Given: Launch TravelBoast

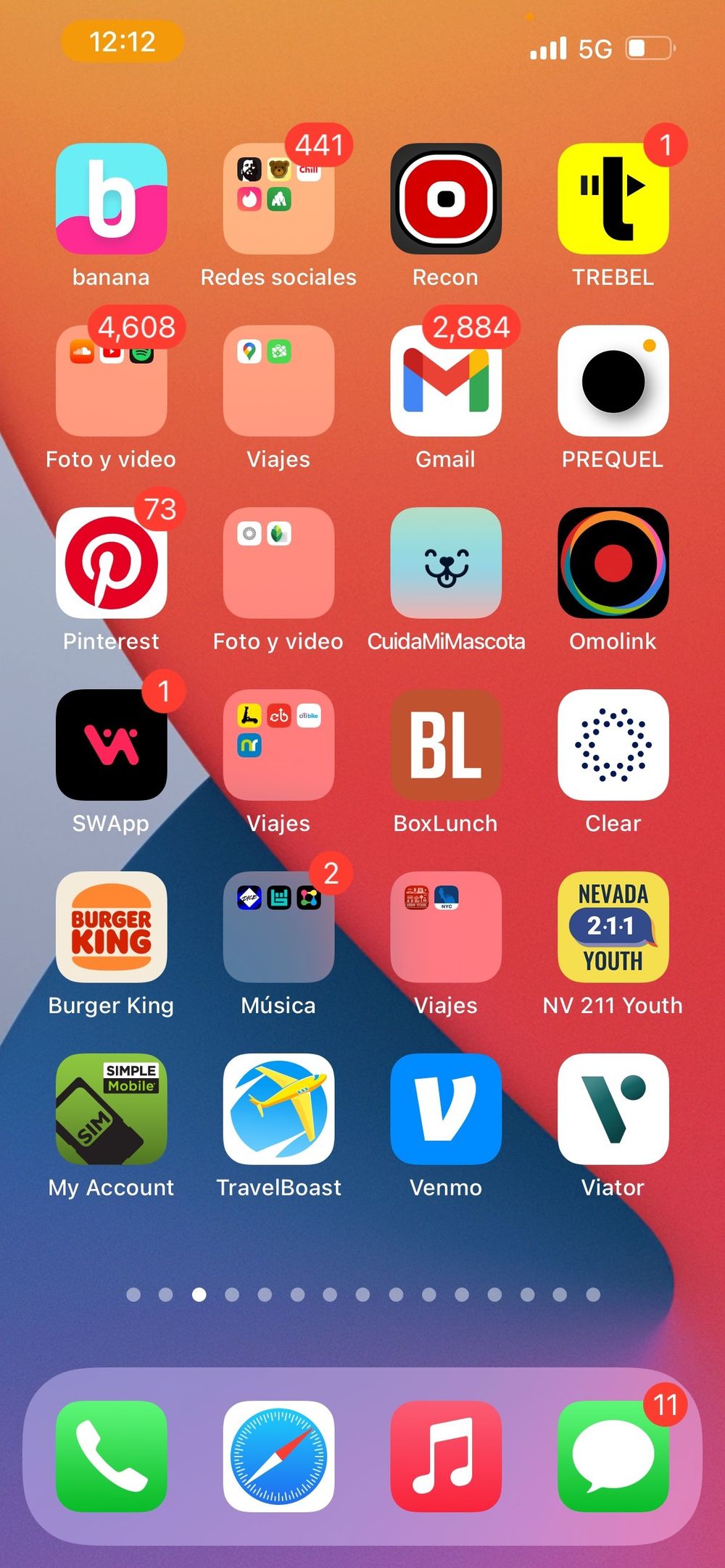Looking at the screenshot, I should tap(279, 1109).
